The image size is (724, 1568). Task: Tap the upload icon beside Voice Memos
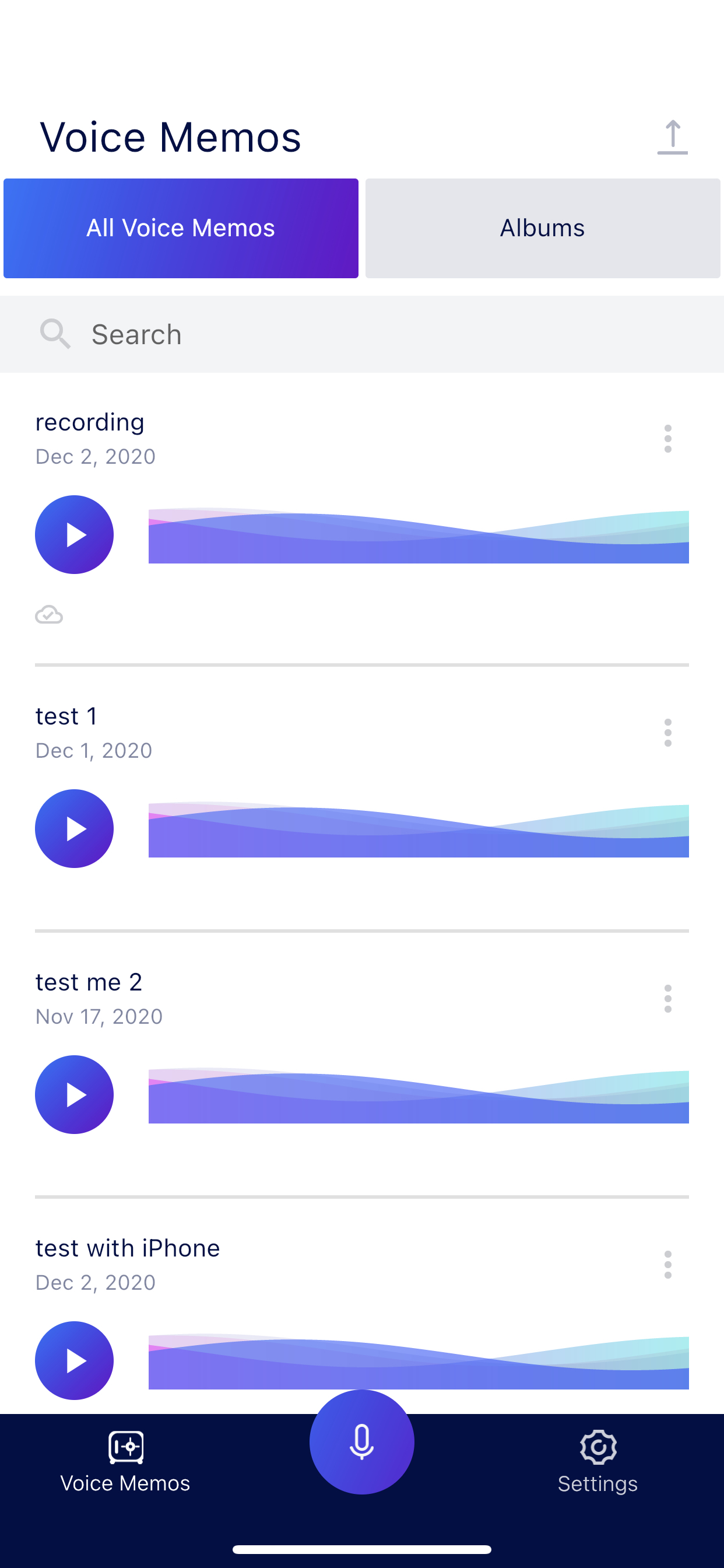tap(672, 137)
